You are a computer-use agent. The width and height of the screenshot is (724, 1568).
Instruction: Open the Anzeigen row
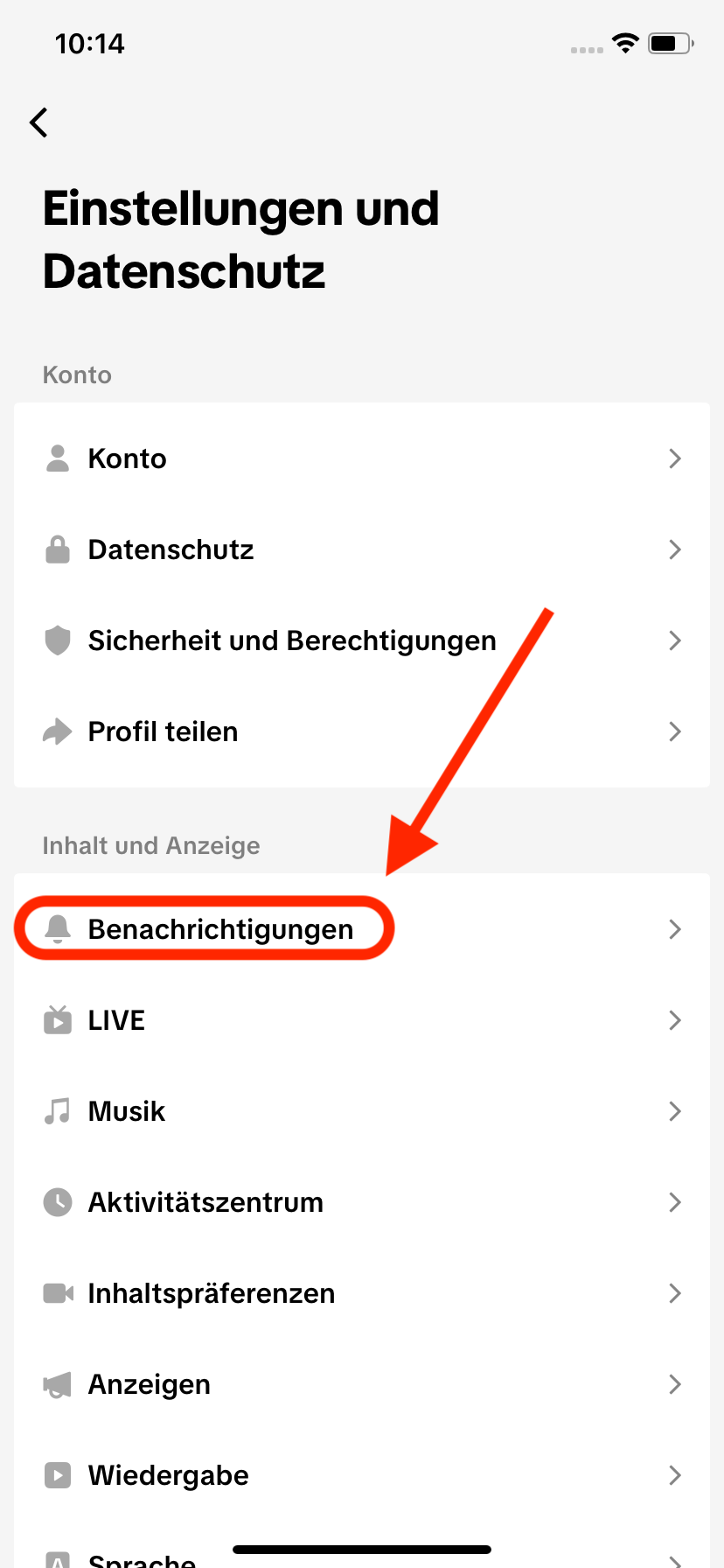362,1384
